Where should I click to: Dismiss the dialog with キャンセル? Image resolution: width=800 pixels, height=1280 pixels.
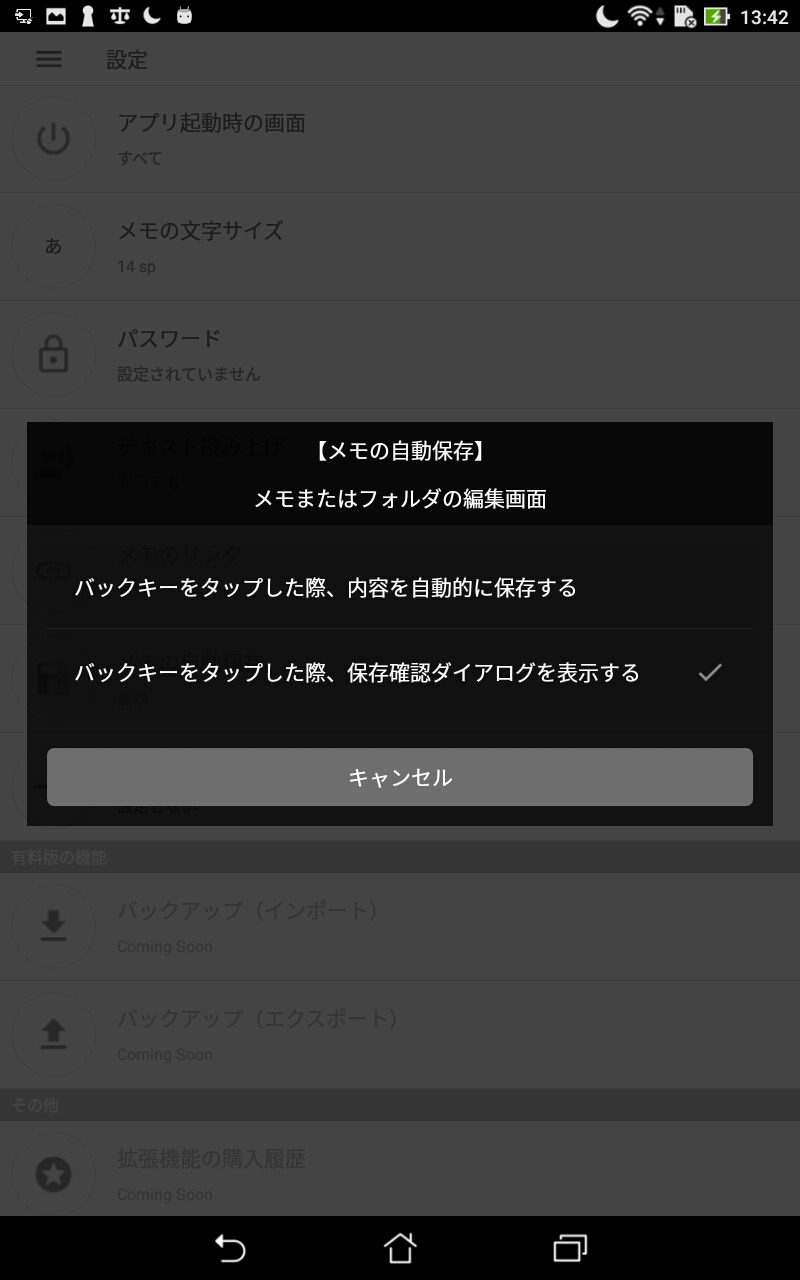[399, 777]
